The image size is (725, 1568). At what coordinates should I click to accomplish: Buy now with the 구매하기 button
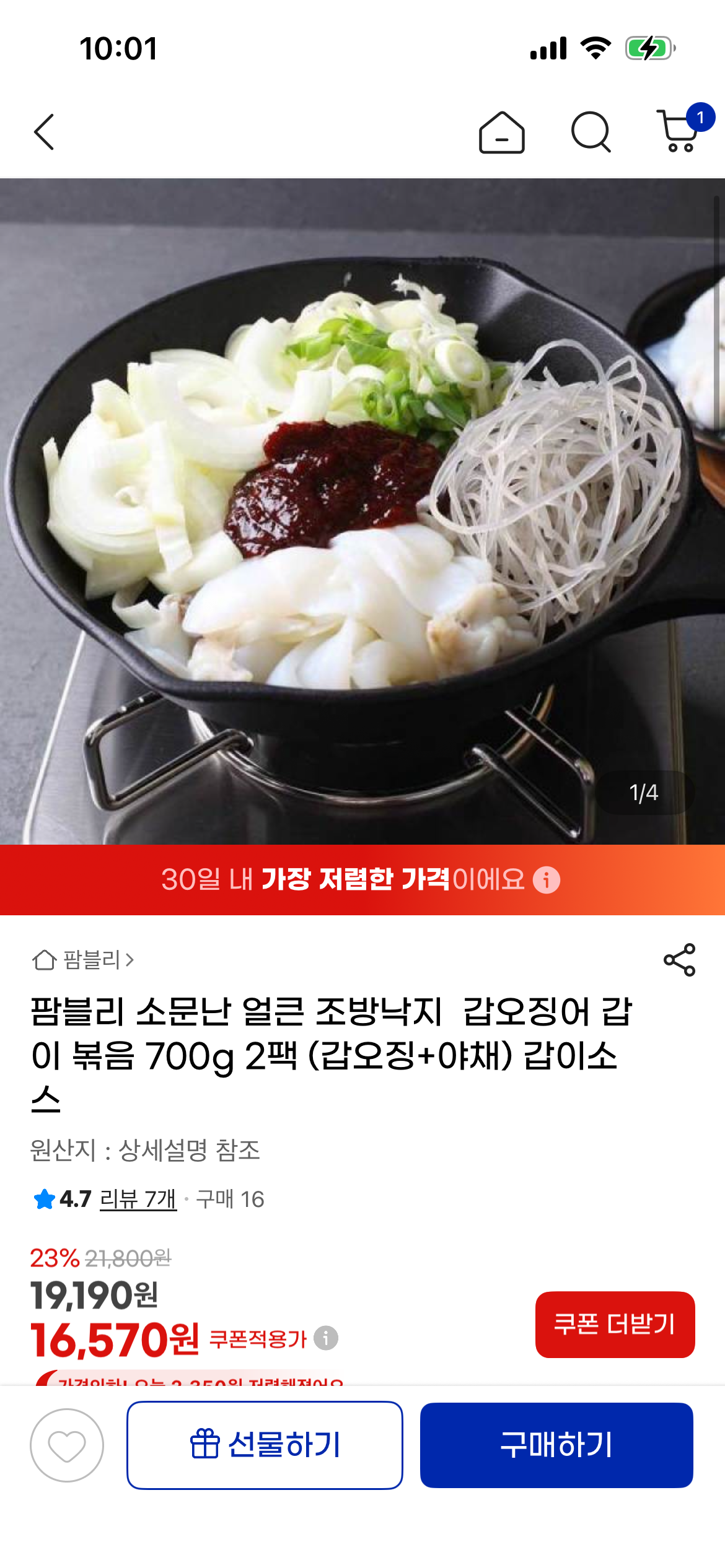point(556,1445)
